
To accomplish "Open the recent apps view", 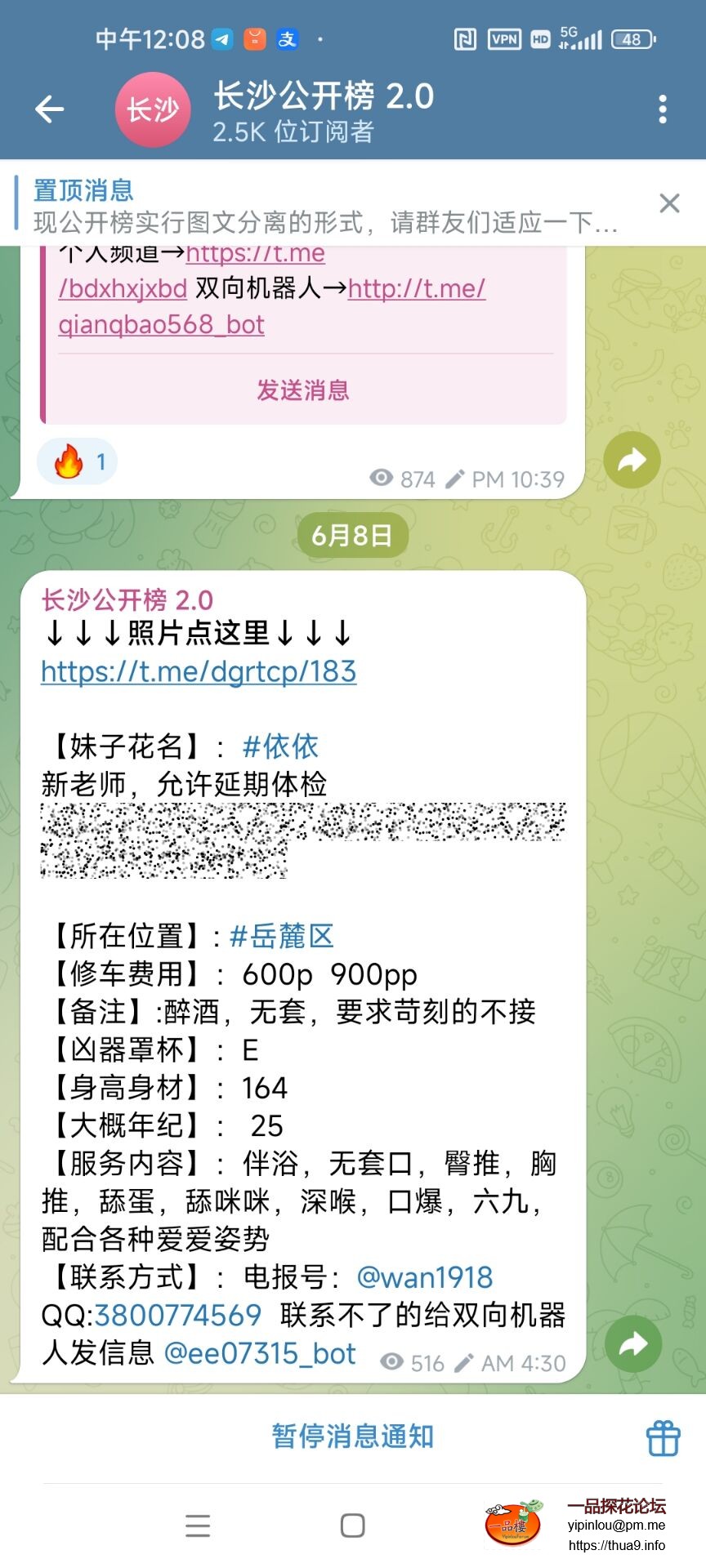I will tap(198, 1525).
